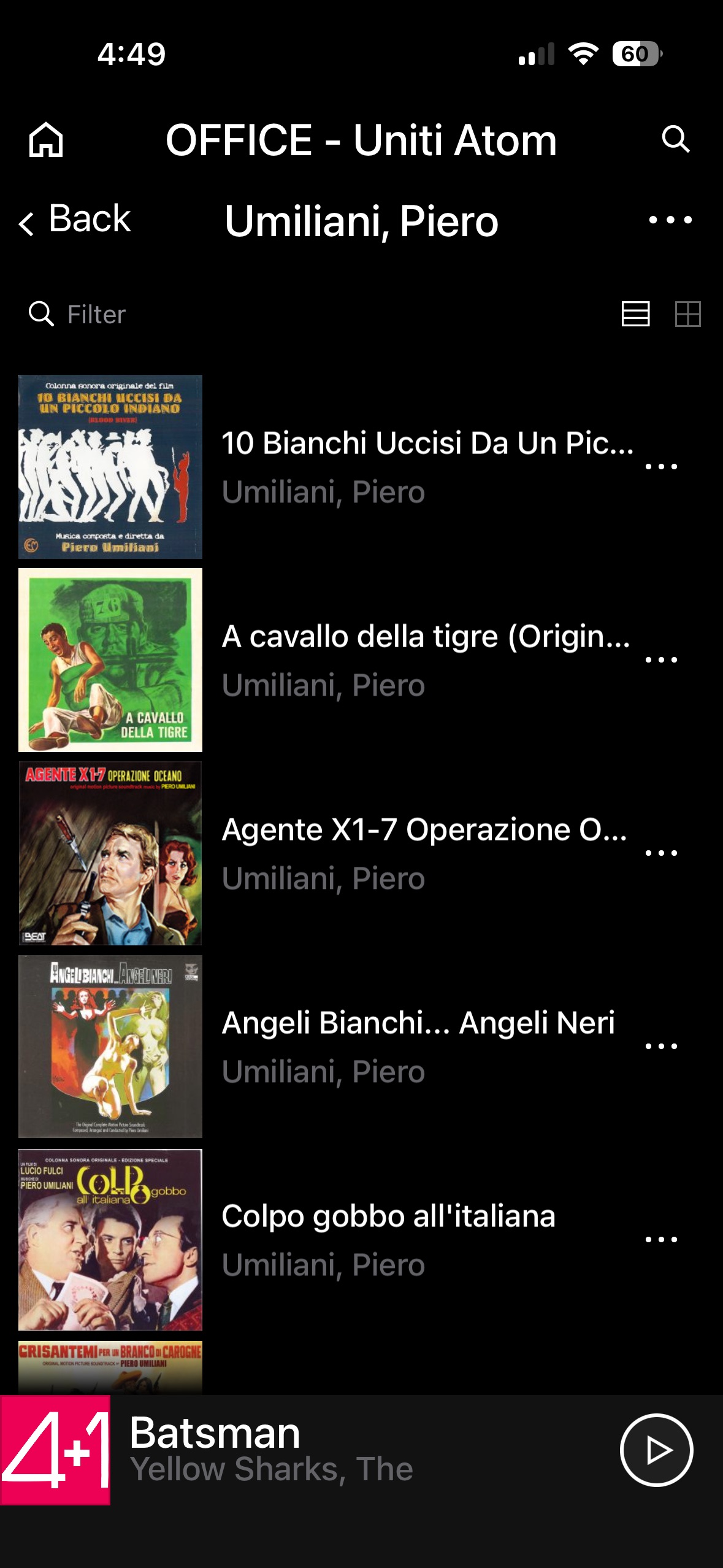Show options for 10 Bianchi Uccisi album

pos(661,467)
